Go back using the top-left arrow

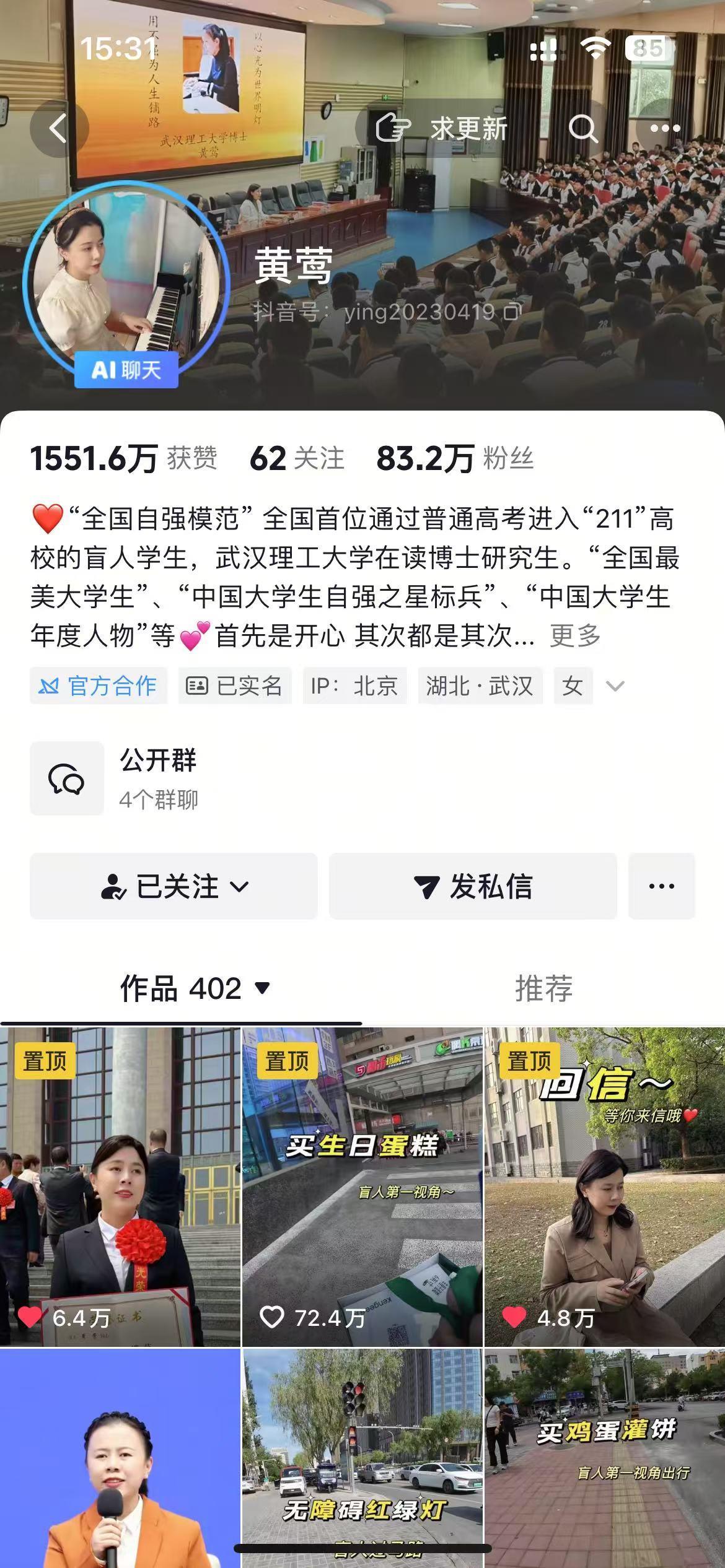pos(59,129)
